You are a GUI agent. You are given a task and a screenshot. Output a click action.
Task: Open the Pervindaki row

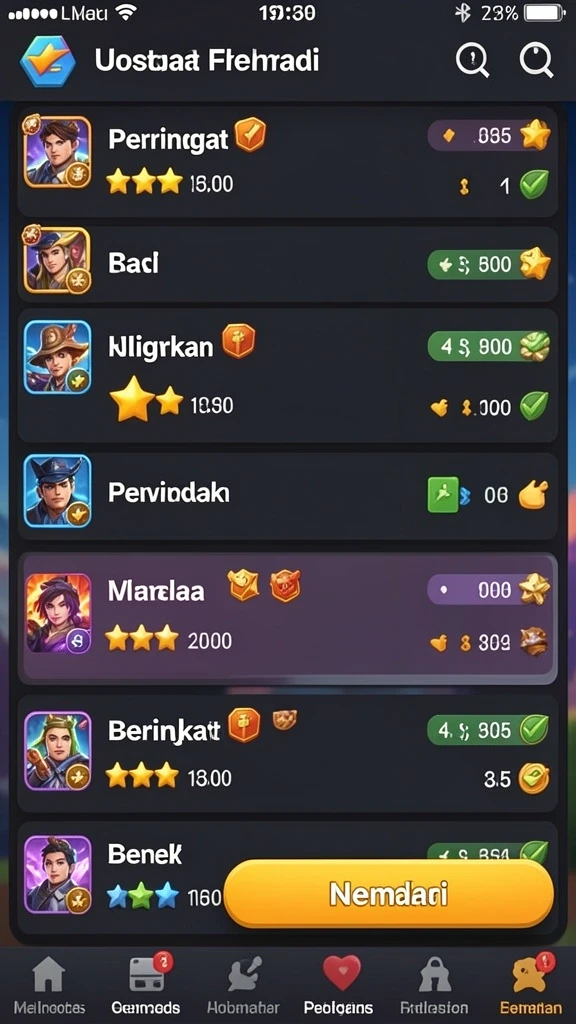click(287, 496)
